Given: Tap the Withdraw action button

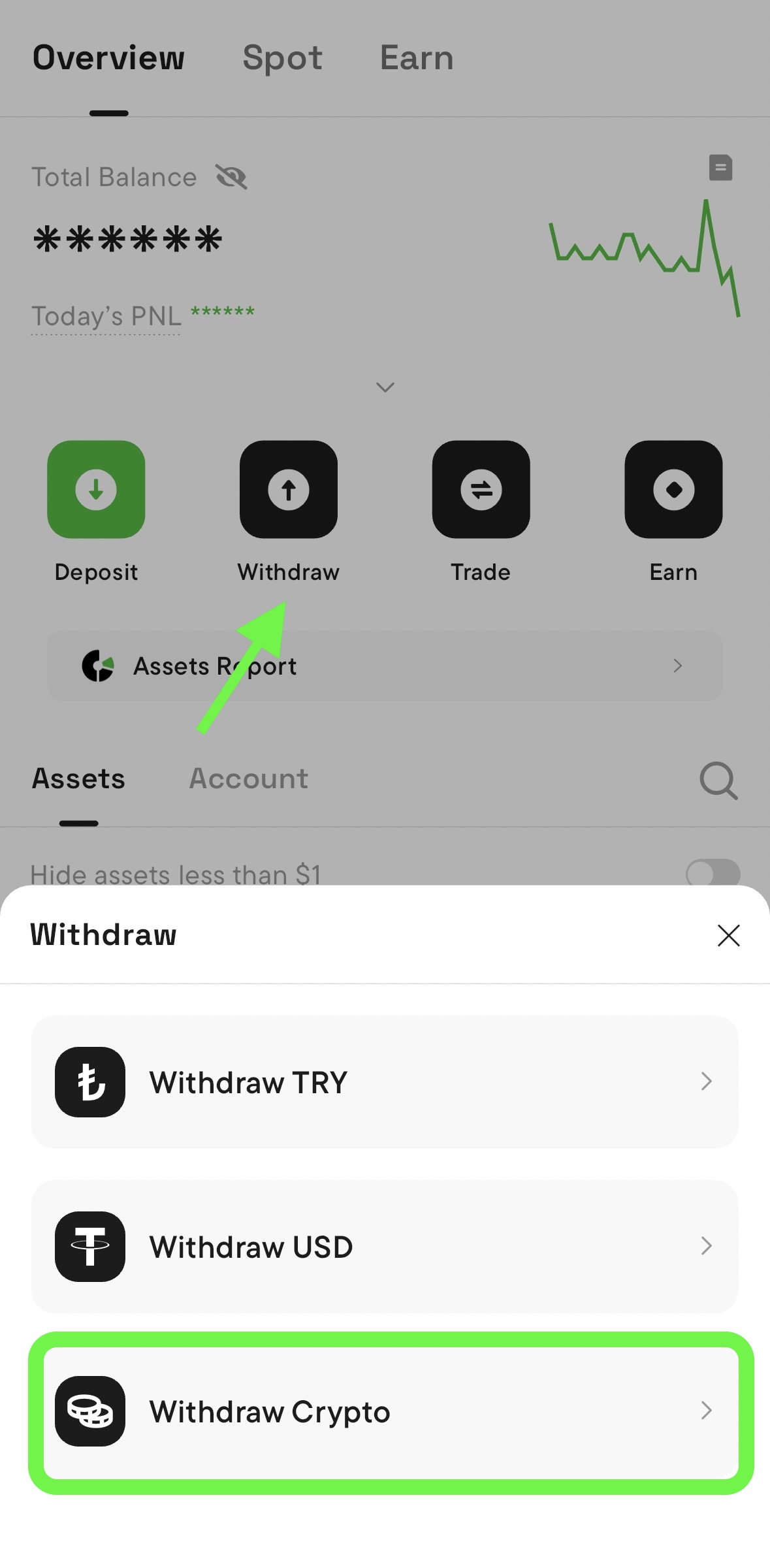Looking at the screenshot, I should pyautogui.click(x=288, y=490).
